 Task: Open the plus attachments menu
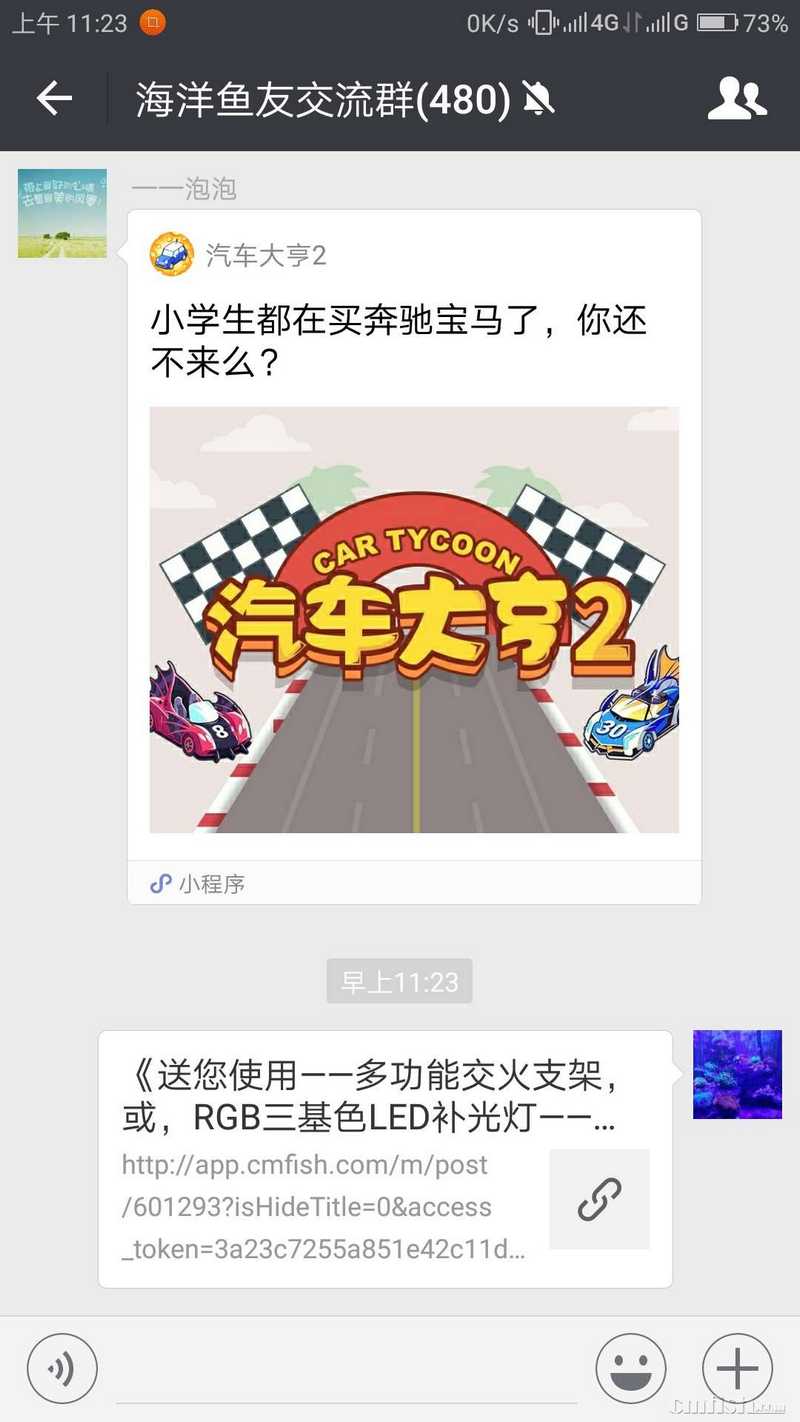[x=737, y=1368]
